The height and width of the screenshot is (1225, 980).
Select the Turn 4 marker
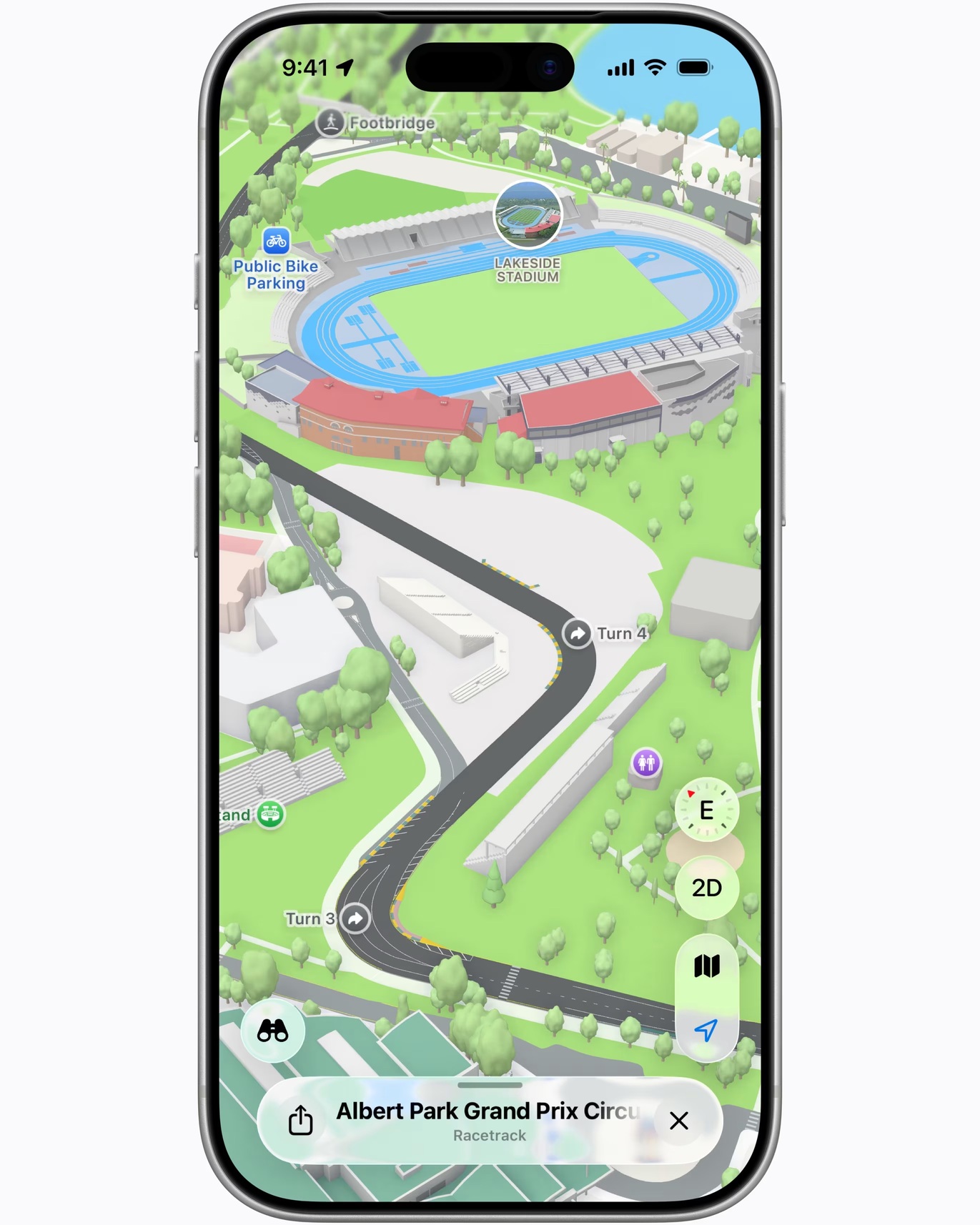pos(578,633)
